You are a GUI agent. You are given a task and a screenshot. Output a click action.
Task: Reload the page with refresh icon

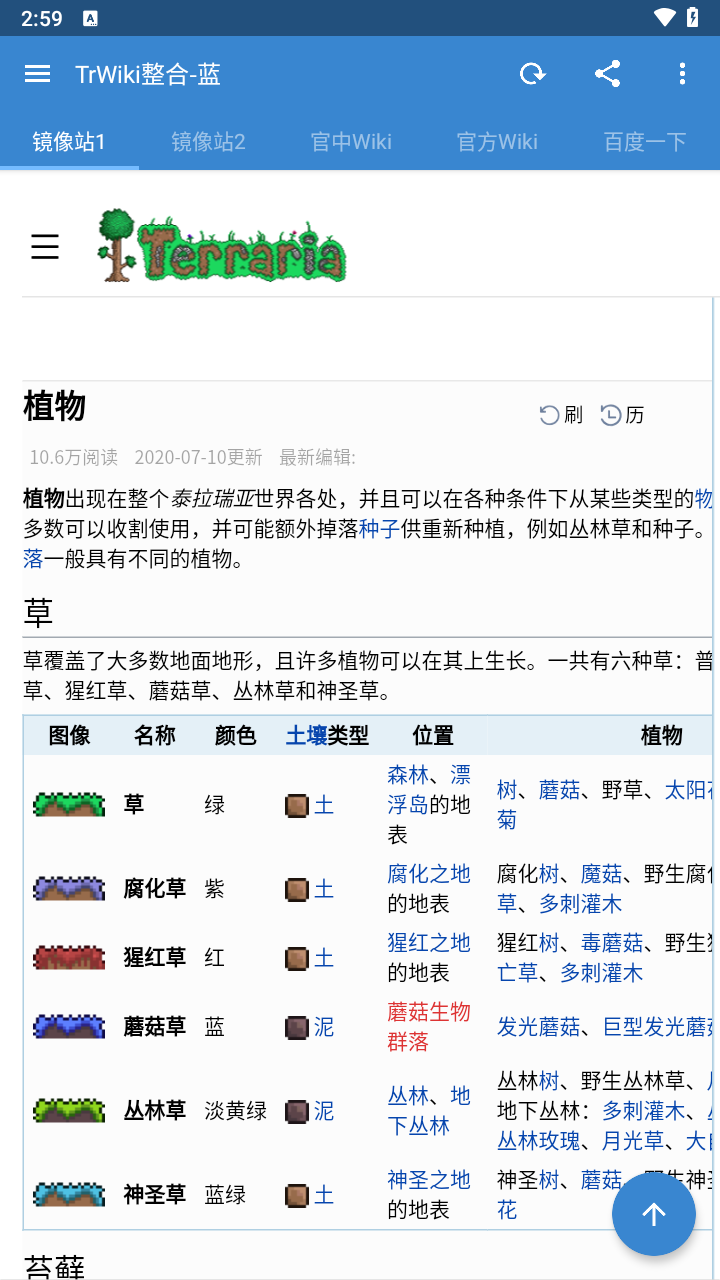532,74
